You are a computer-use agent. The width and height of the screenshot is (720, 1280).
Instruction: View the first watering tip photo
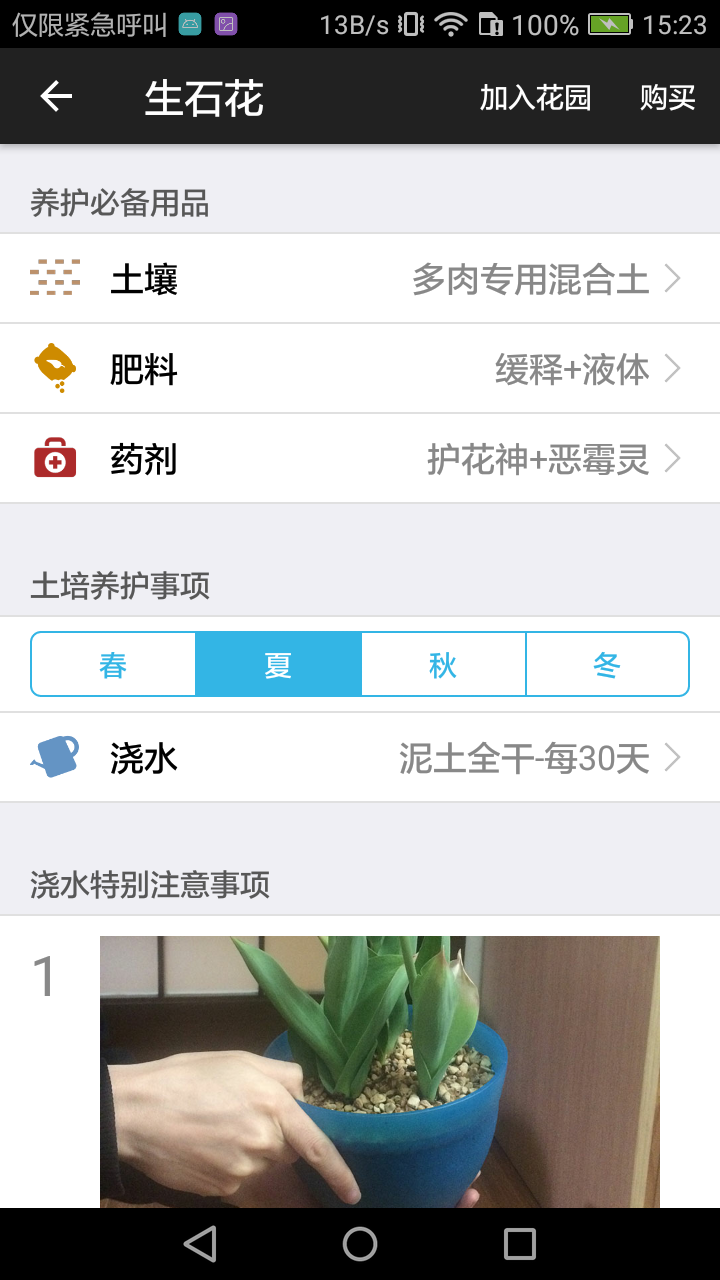tap(380, 1070)
